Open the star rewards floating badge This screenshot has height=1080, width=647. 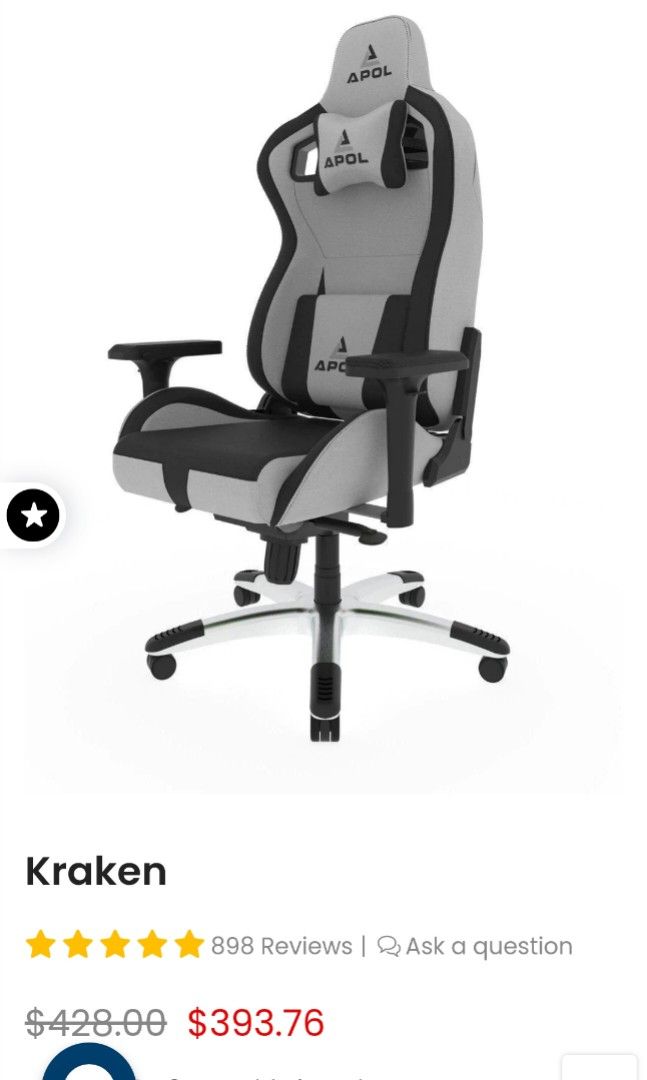[x=33, y=516]
